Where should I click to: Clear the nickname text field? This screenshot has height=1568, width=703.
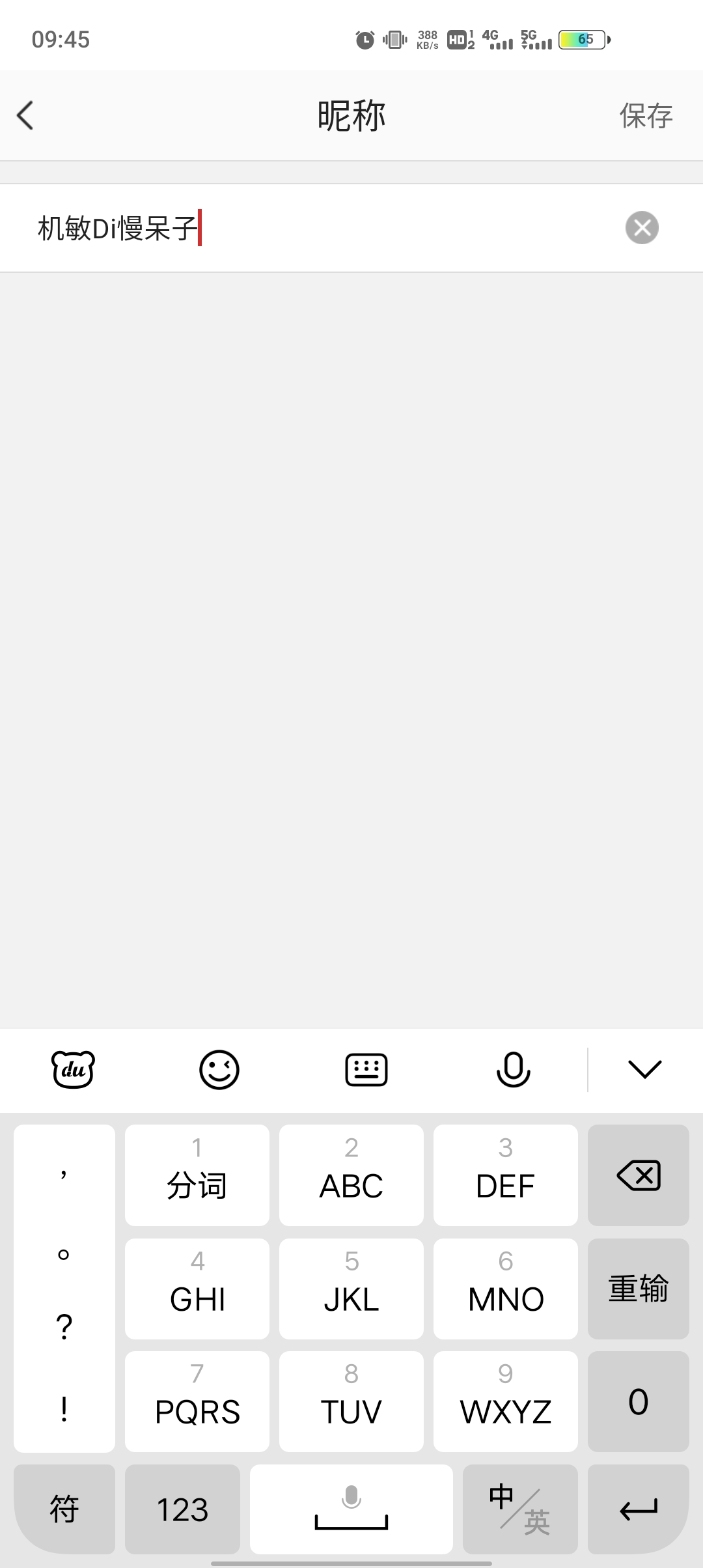click(x=642, y=228)
